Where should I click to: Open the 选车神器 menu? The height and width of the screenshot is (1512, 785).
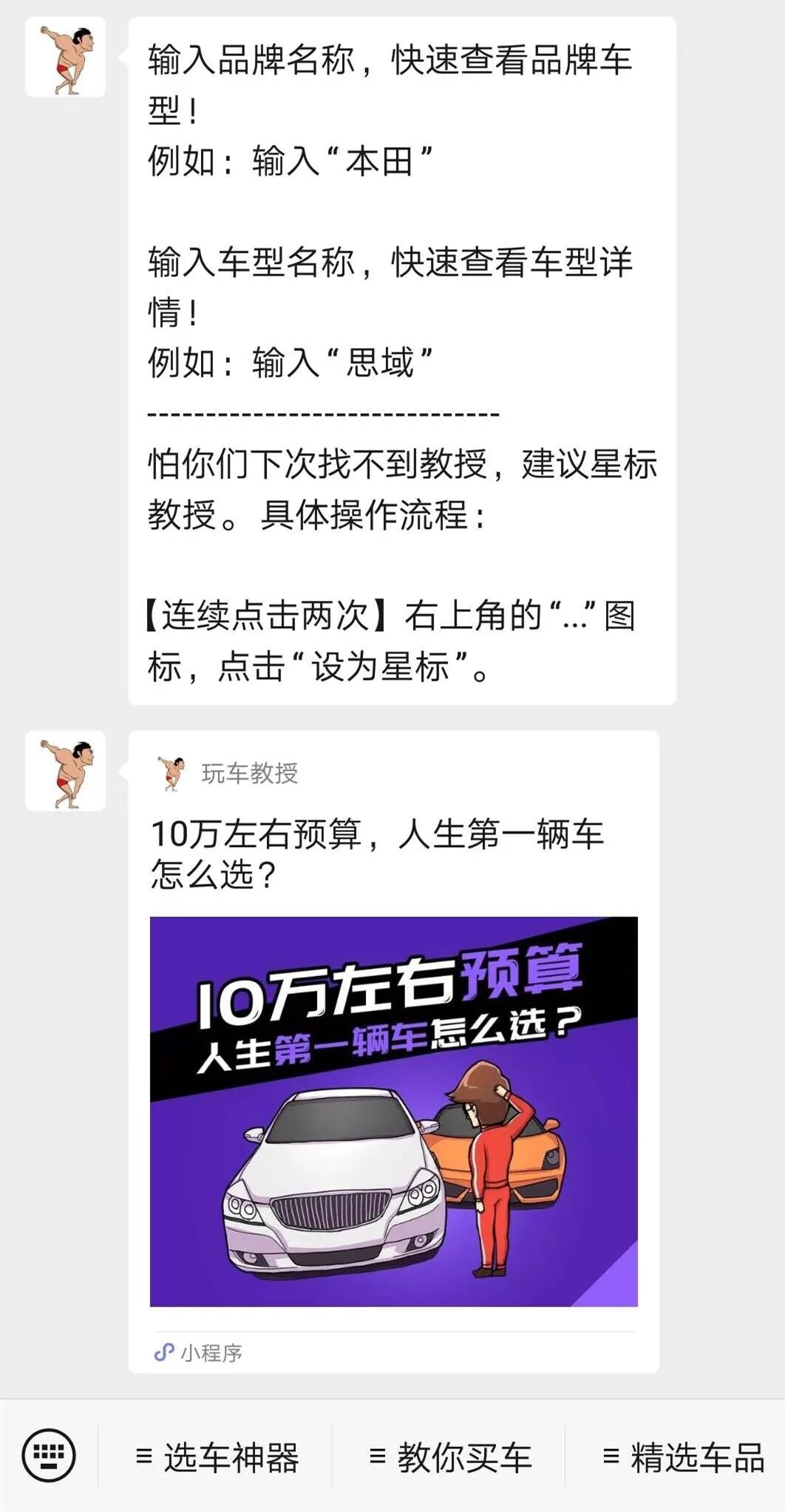[217, 1457]
